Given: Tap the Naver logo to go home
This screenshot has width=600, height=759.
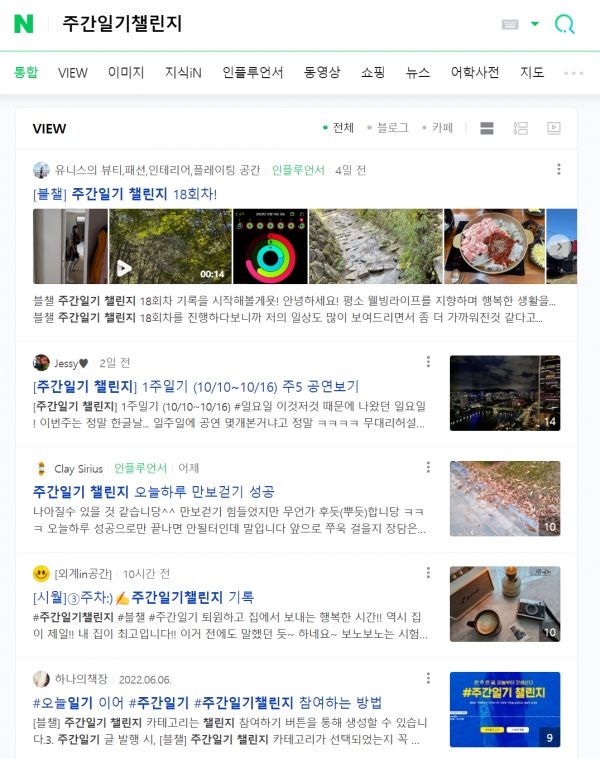Looking at the screenshot, I should click(24, 24).
